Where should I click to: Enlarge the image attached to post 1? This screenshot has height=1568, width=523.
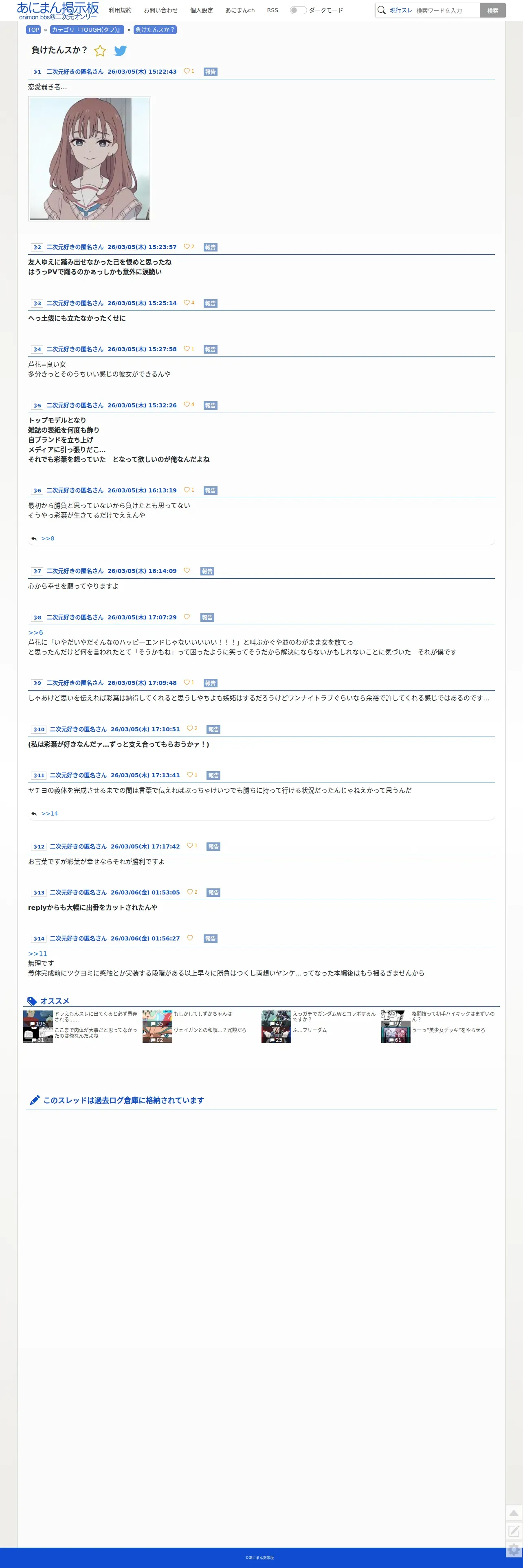[x=90, y=158]
